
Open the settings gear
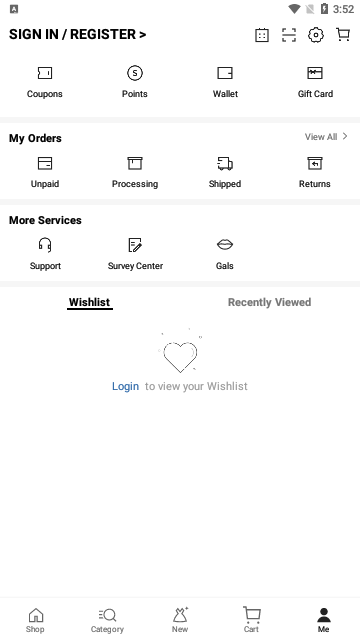(x=316, y=35)
